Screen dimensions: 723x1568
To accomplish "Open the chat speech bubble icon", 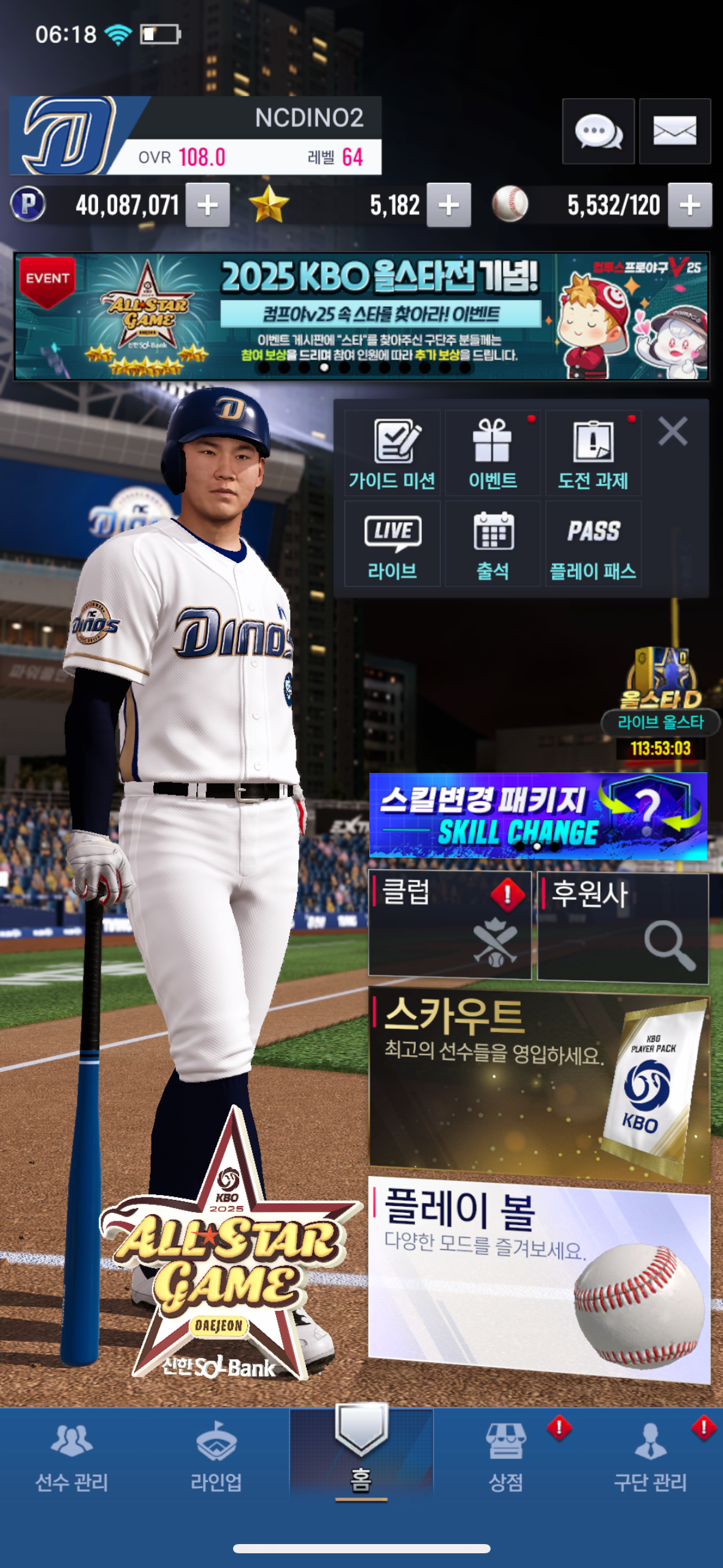I will point(598,131).
